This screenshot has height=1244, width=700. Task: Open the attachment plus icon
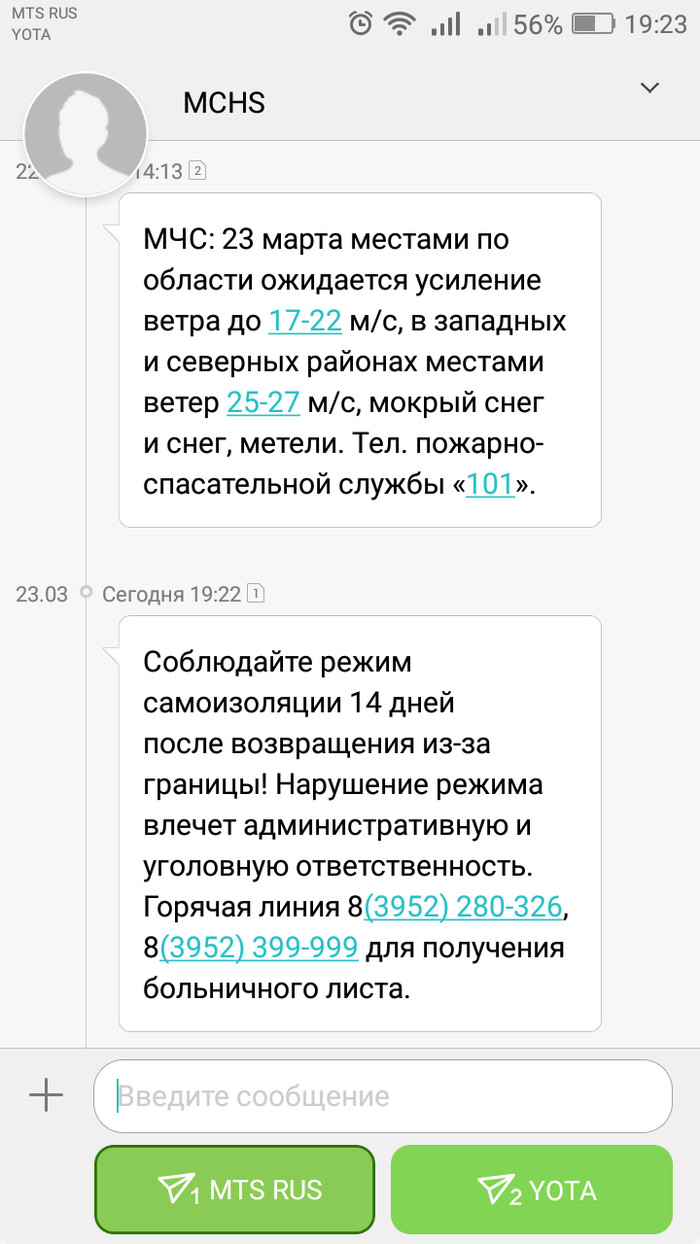46,1096
